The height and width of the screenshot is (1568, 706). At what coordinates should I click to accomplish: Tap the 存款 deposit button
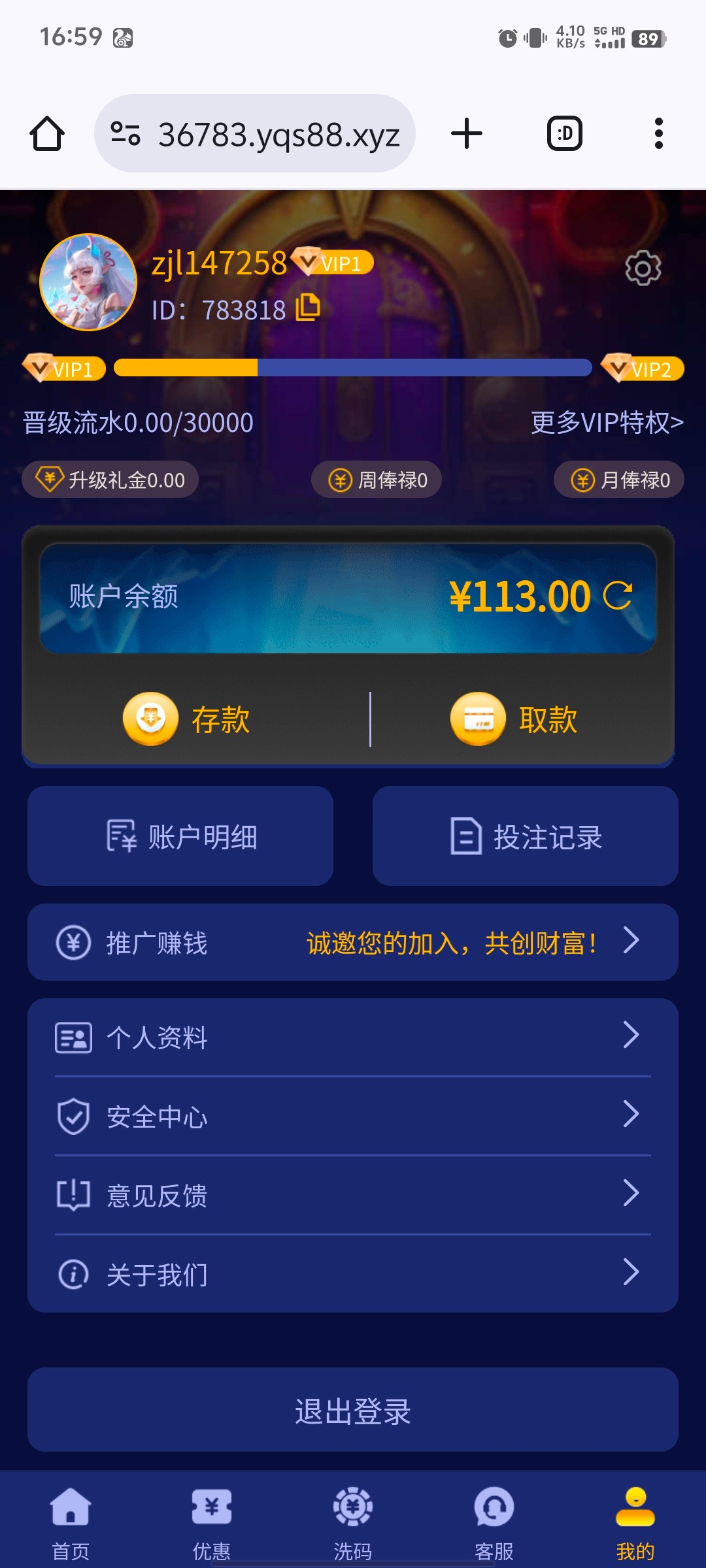tap(186, 719)
